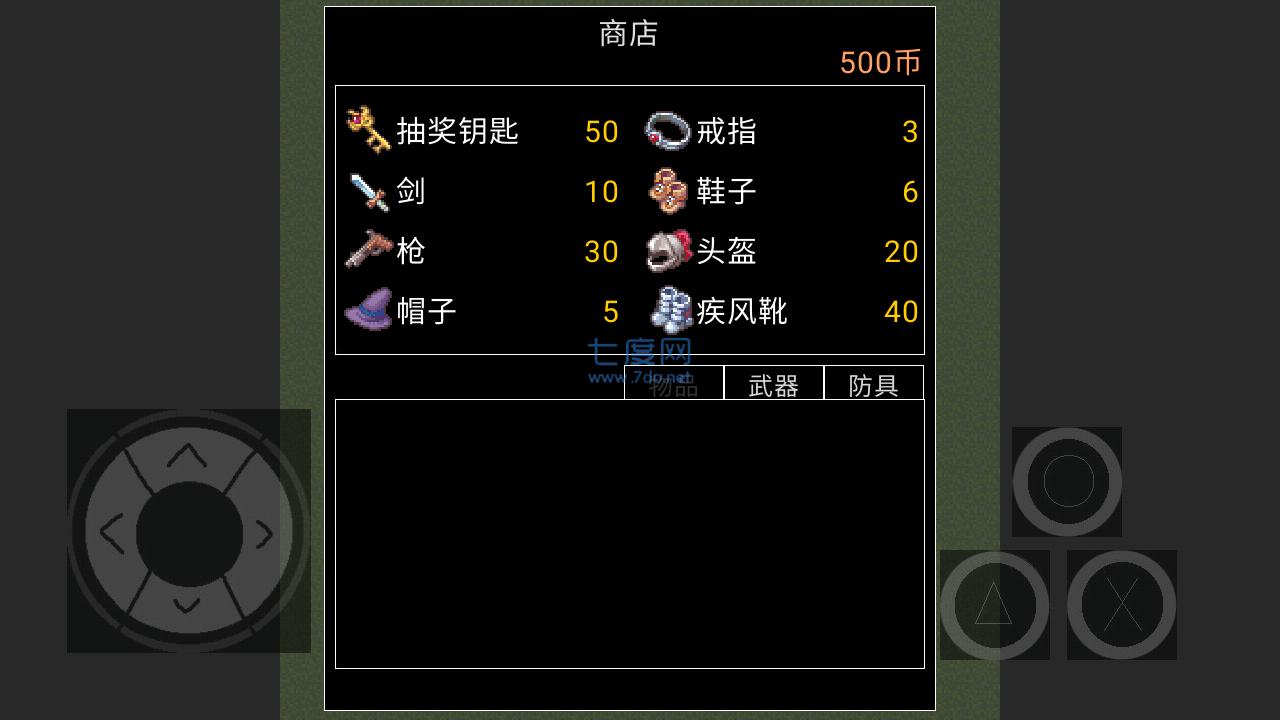Switch to the 物品 tab
This screenshot has height=720, width=1280.
point(674,384)
